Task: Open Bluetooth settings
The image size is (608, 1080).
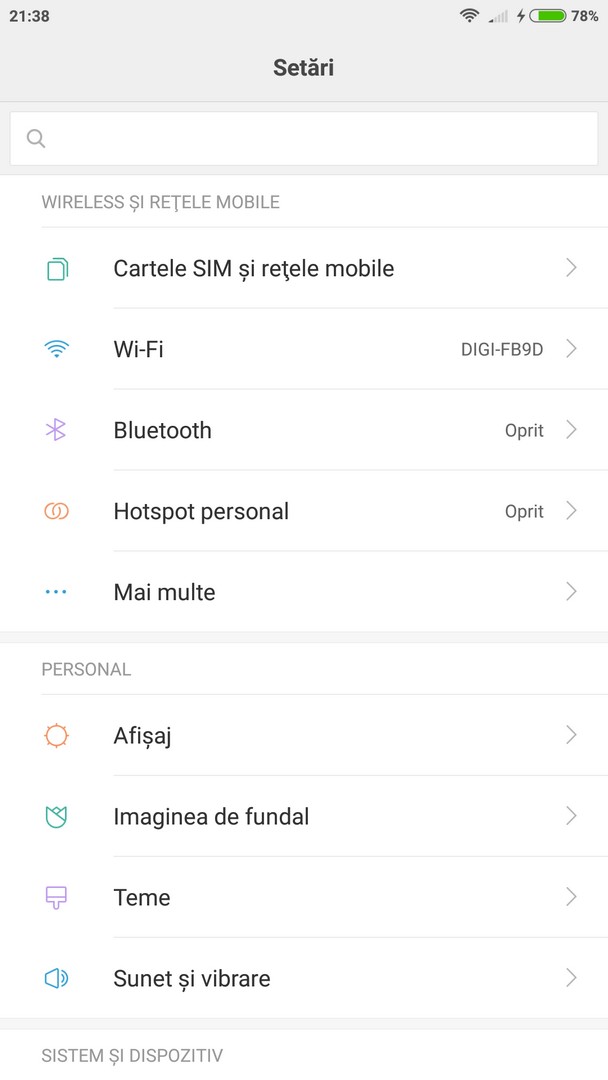Action: point(304,430)
